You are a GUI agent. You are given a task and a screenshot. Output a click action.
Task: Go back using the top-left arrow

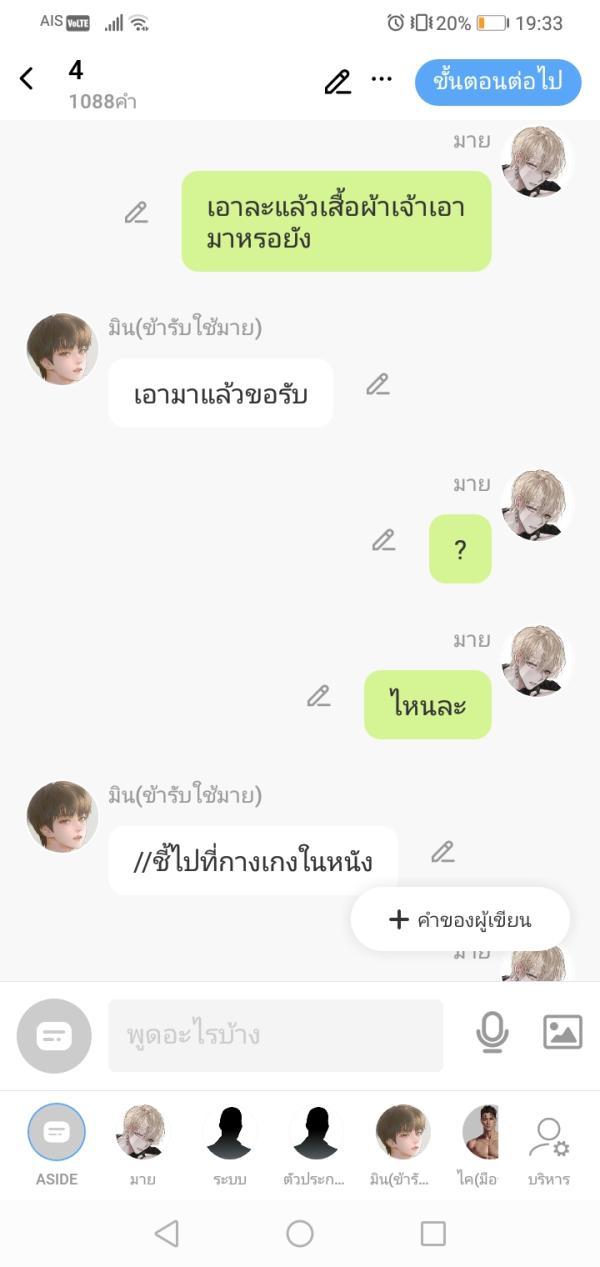(x=27, y=79)
